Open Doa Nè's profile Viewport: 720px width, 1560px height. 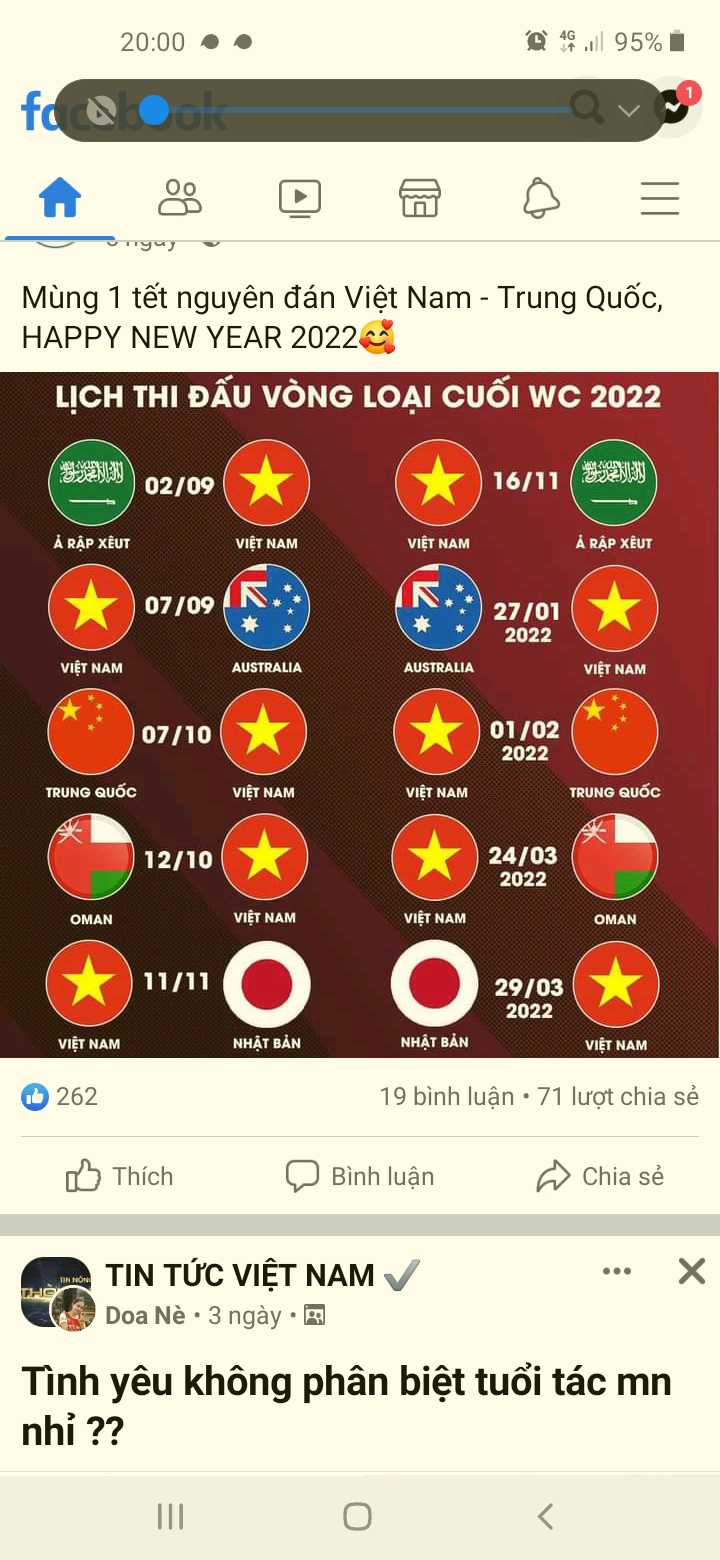click(x=146, y=1316)
